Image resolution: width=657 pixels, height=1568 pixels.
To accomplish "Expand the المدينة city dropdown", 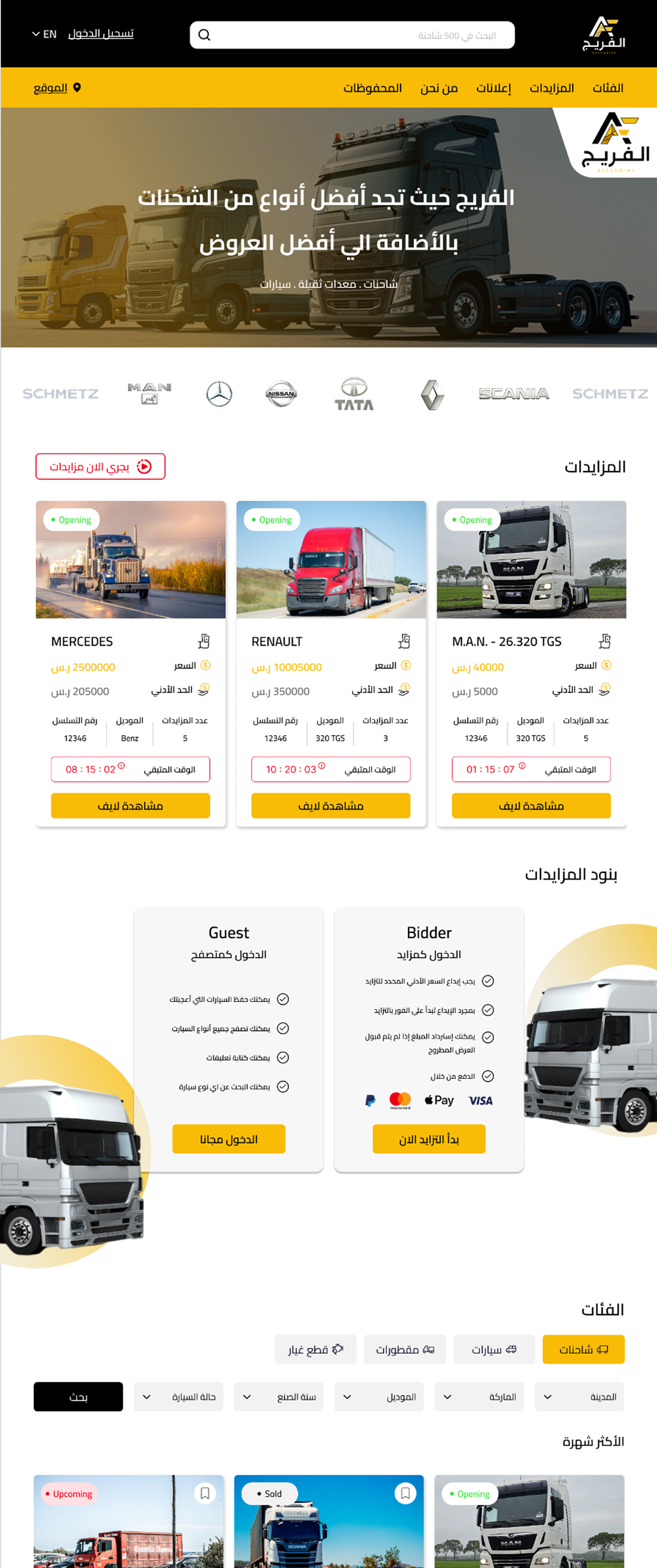I will click(579, 1396).
